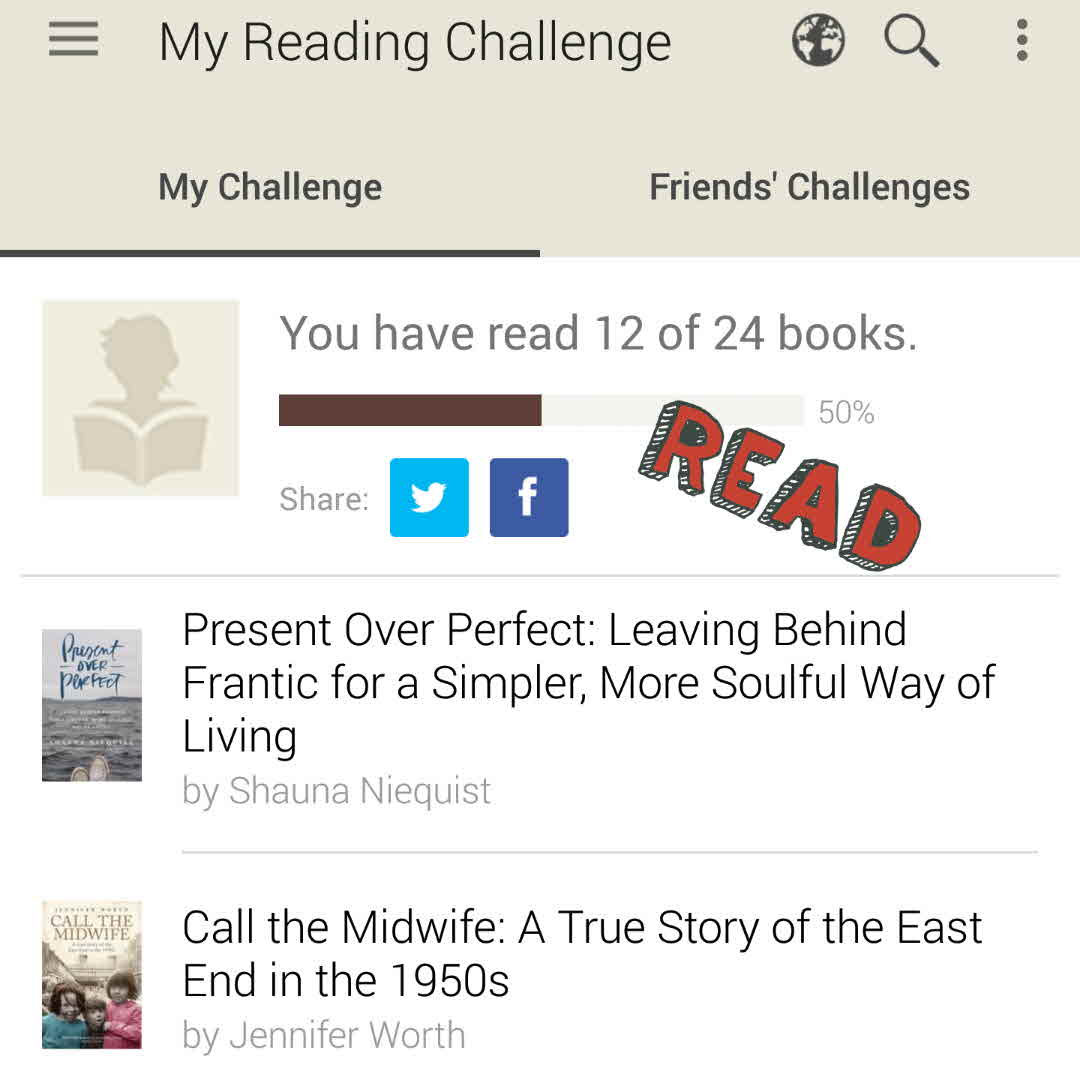Switch to the Friends' Challenges tab
Screen dimensions: 1080x1080
[809, 188]
